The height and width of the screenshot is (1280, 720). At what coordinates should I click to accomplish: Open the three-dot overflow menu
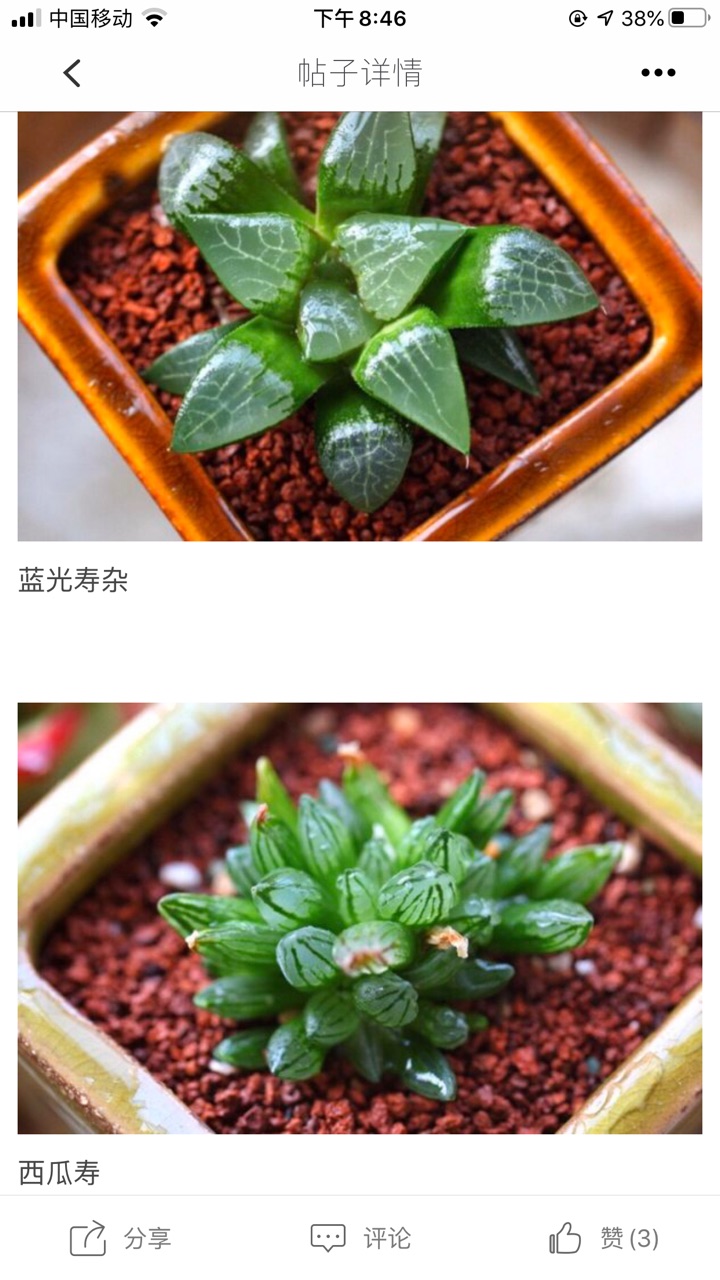pyautogui.click(x=658, y=73)
